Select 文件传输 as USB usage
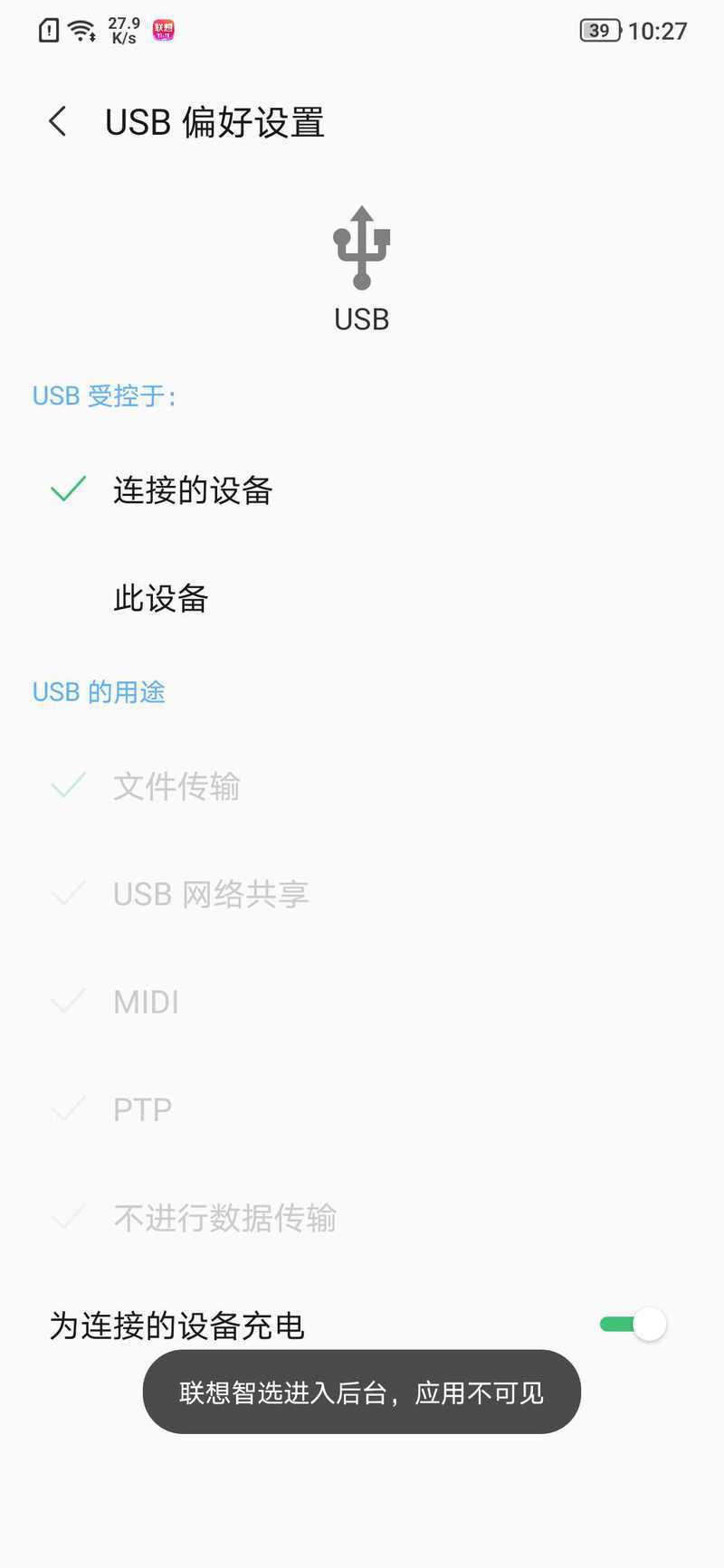The height and width of the screenshot is (1568, 724). click(x=362, y=786)
